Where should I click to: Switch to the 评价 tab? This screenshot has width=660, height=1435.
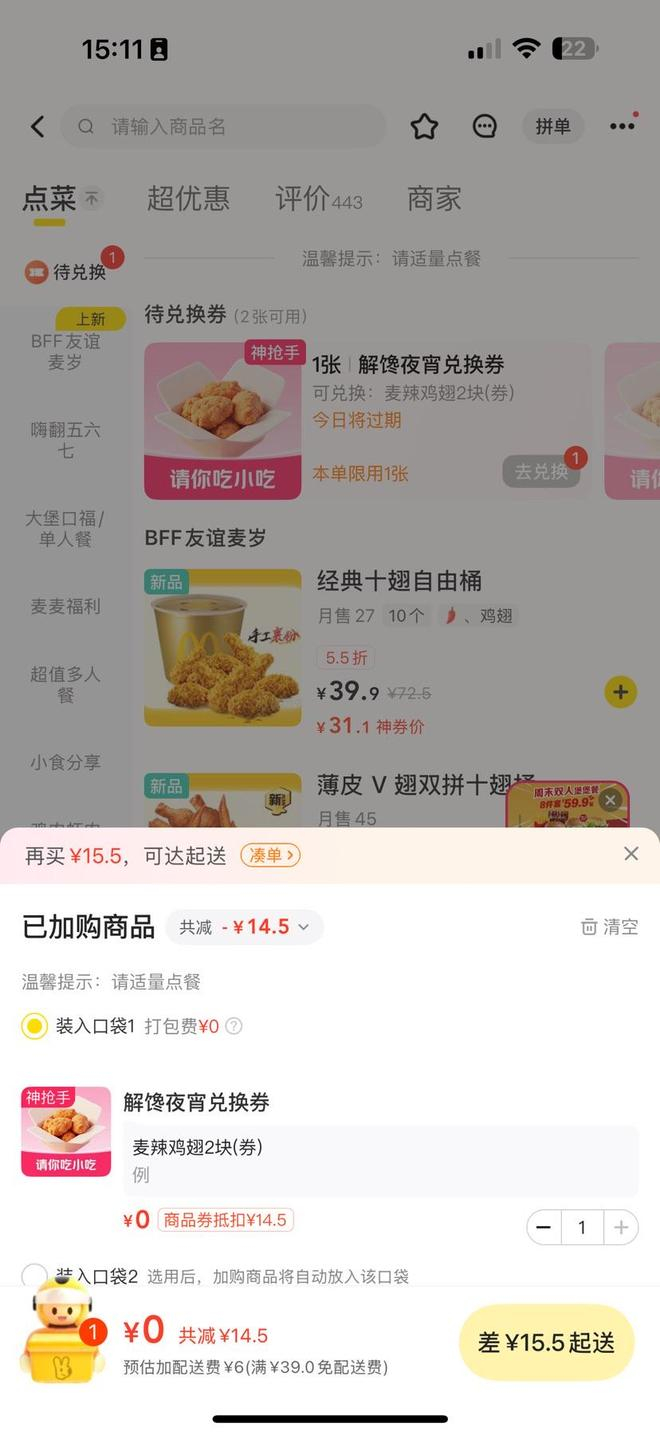click(x=317, y=199)
